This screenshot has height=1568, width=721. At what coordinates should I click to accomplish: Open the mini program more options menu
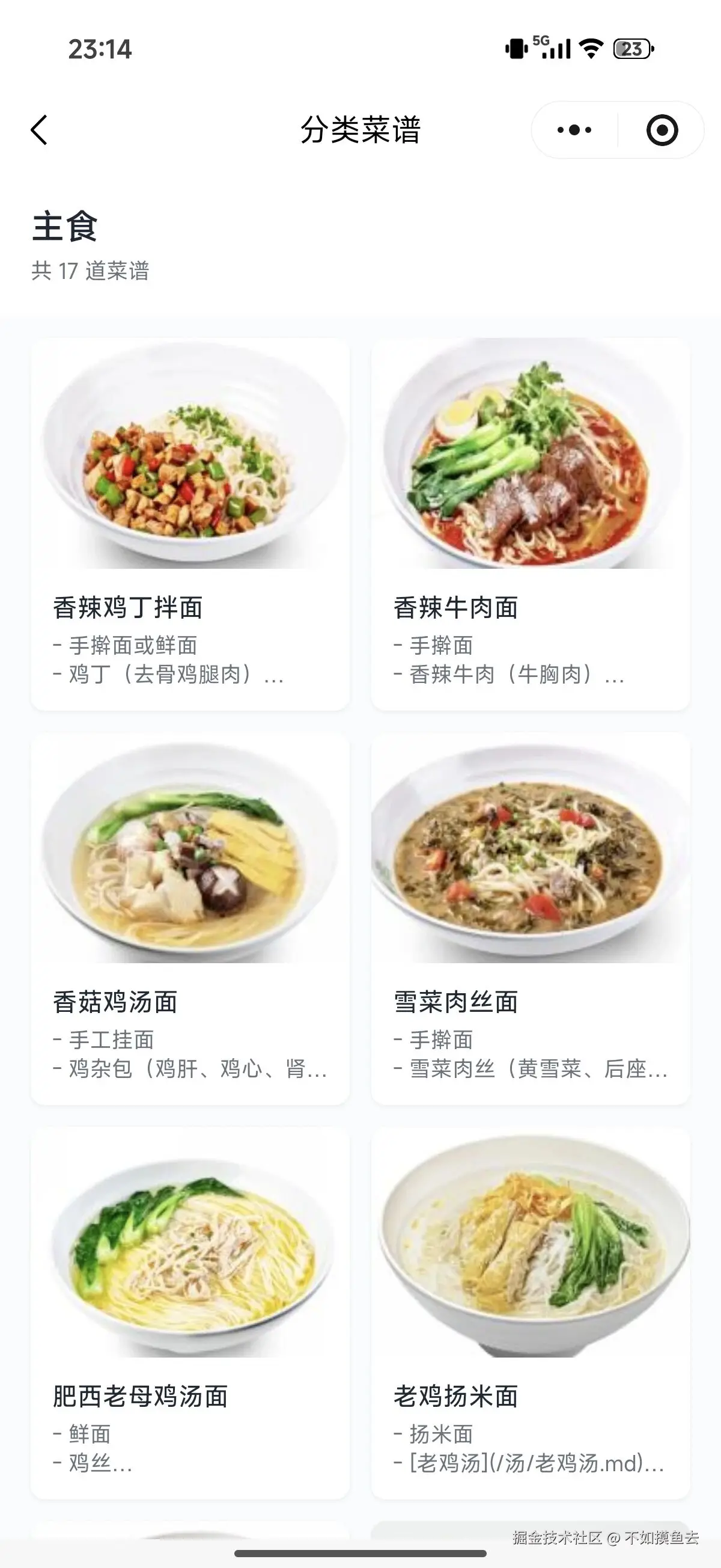pos(574,130)
